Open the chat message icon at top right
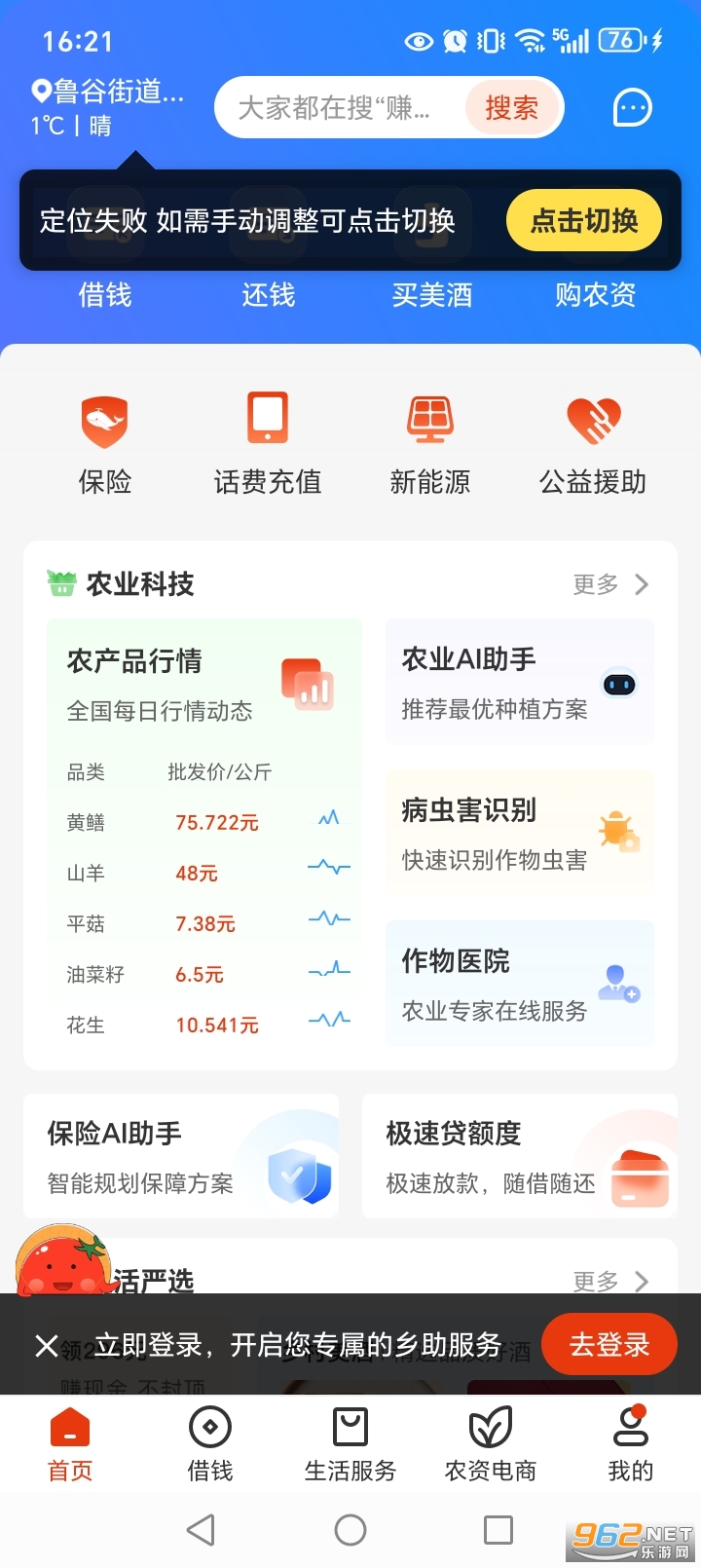Image resolution: width=701 pixels, height=1568 pixels. tap(632, 107)
